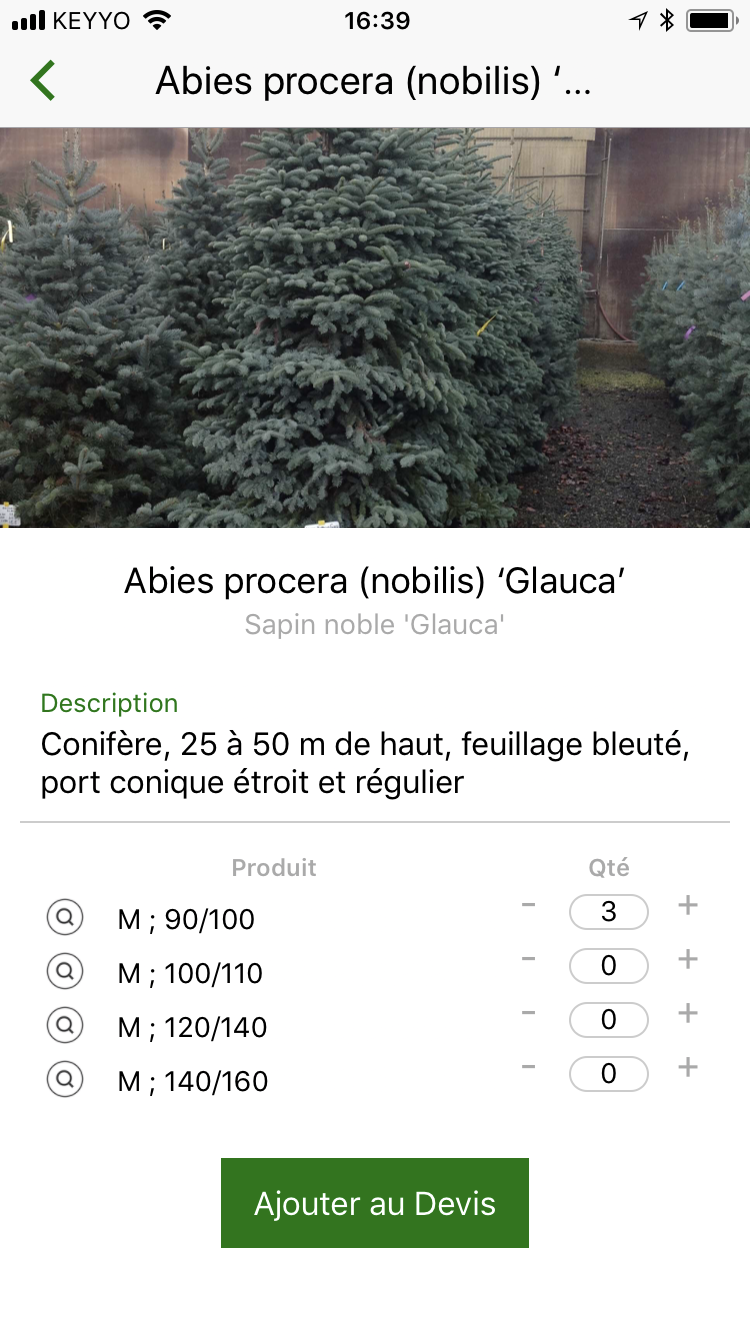Screen dimensions: 750x1334
Task: Zoom on product M ; 90/100
Action: click(65, 916)
